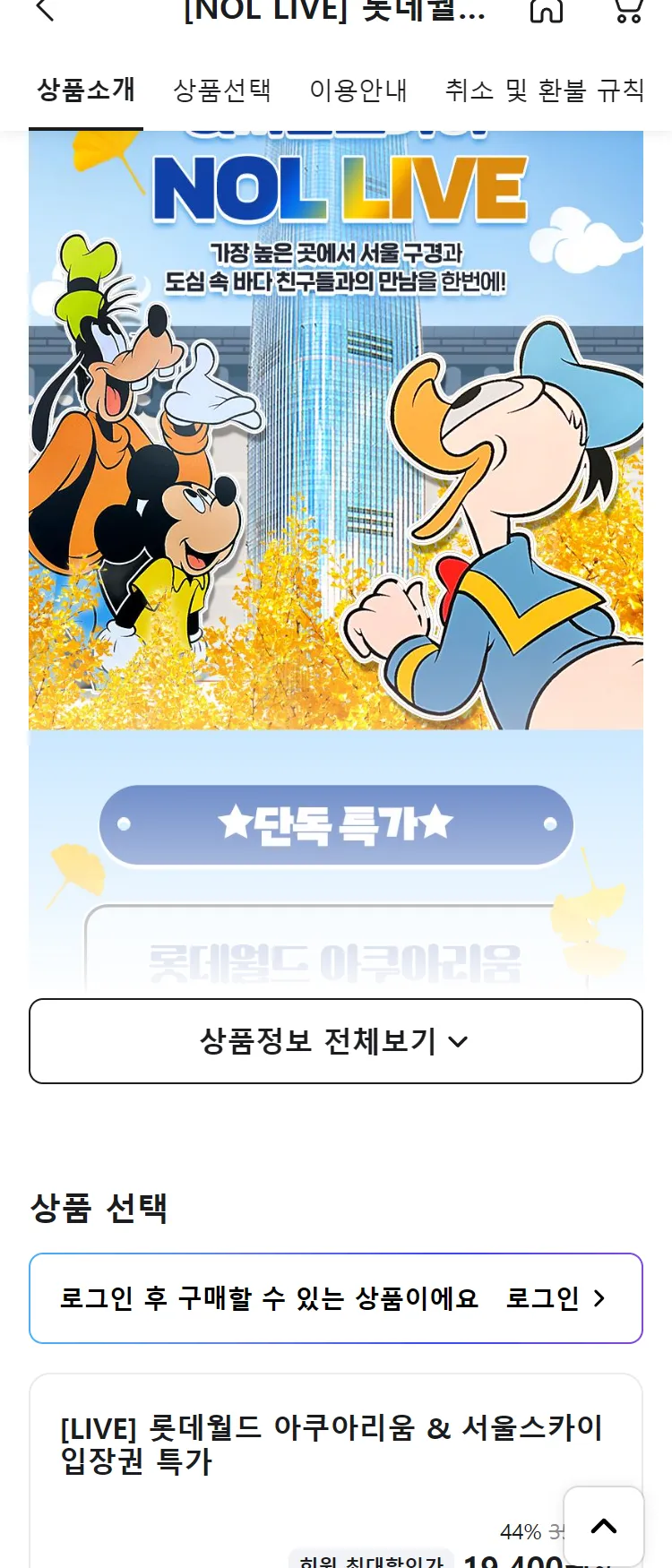Open the 취소 및 환불 규칙 tab

point(545,90)
